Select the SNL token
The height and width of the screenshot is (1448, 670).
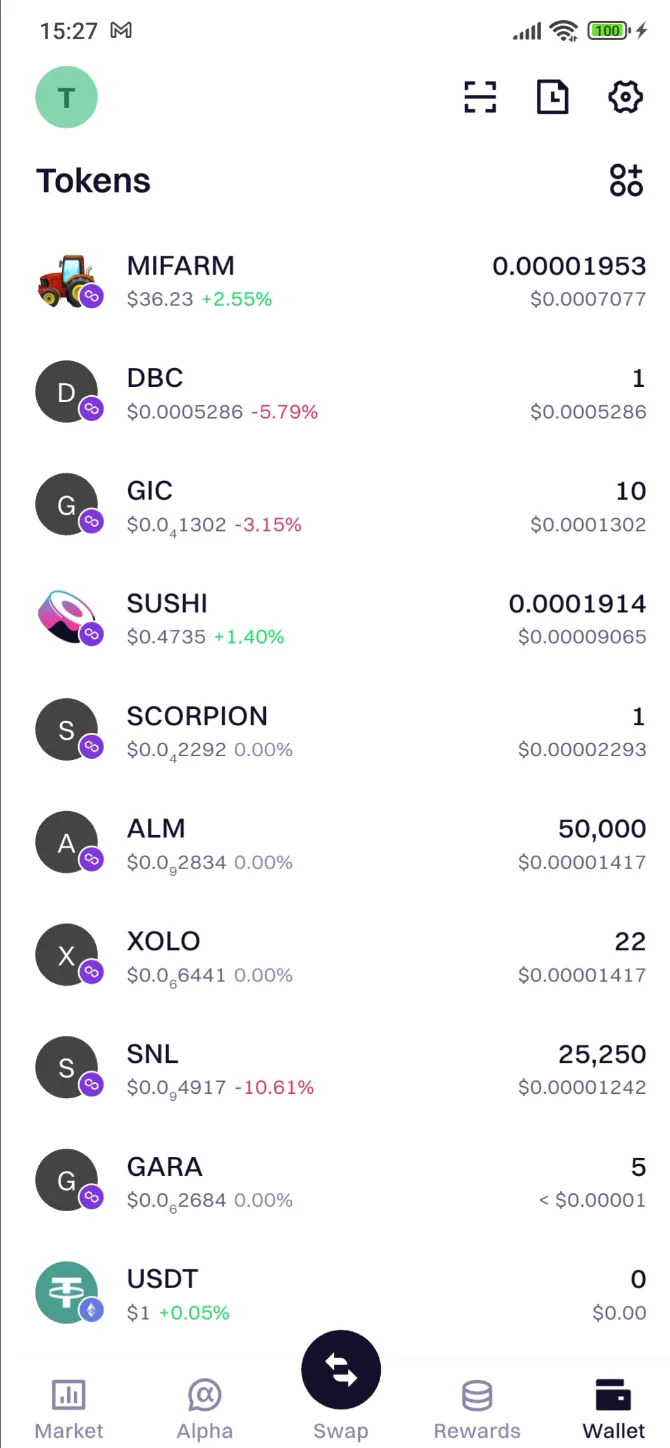click(x=335, y=1068)
